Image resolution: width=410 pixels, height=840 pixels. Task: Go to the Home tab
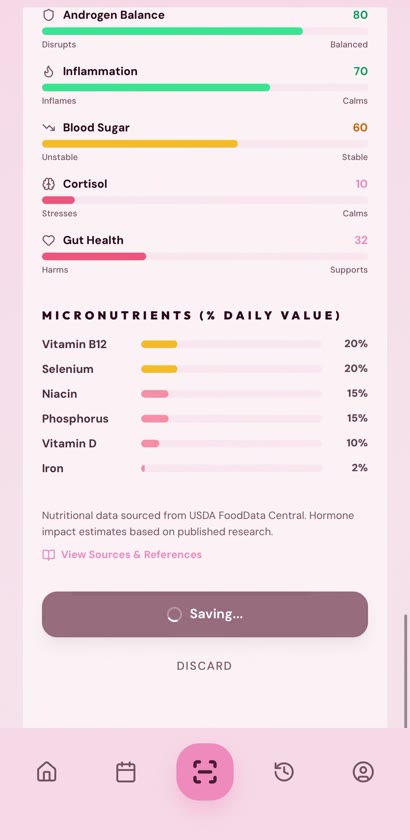tap(47, 772)
